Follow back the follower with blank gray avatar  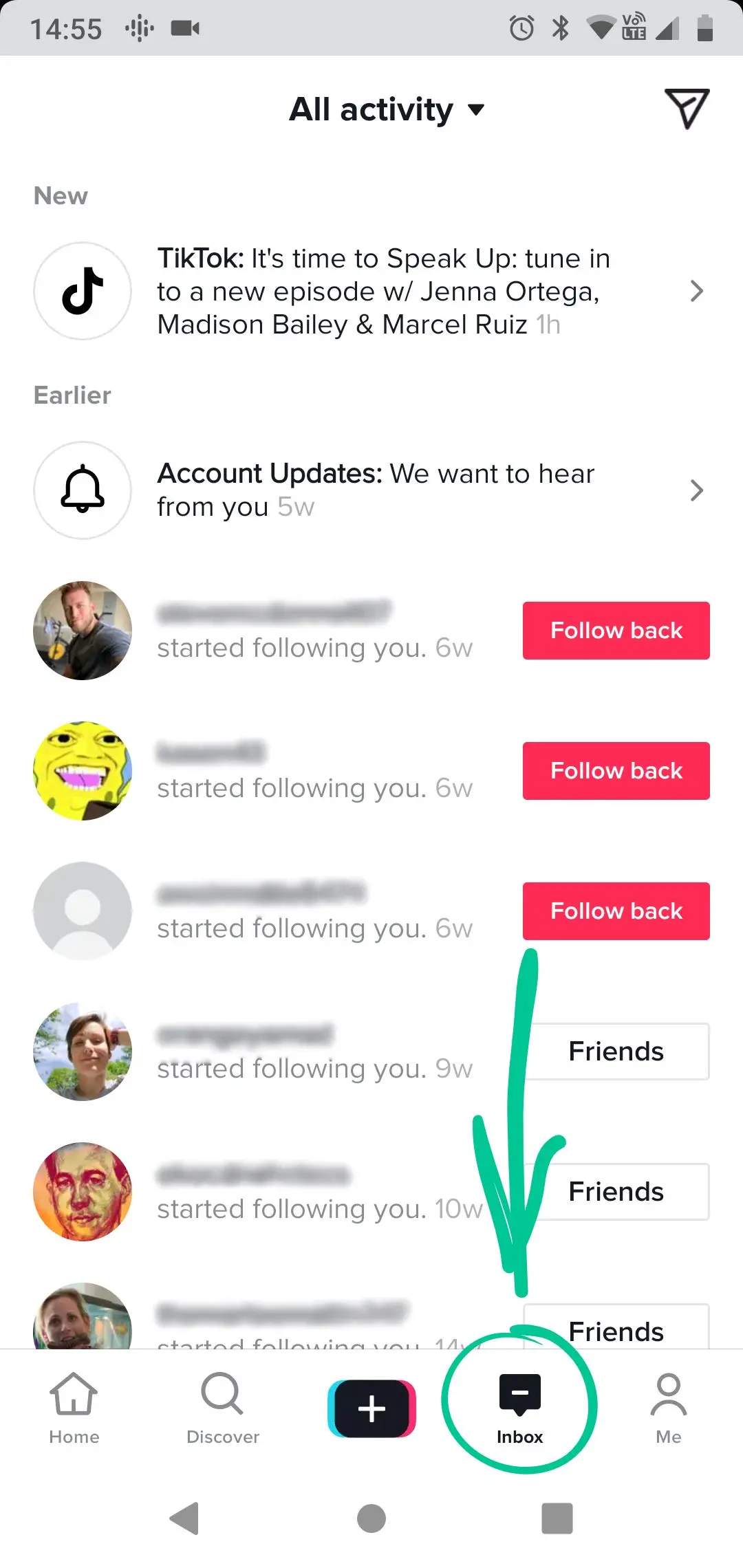616,911
